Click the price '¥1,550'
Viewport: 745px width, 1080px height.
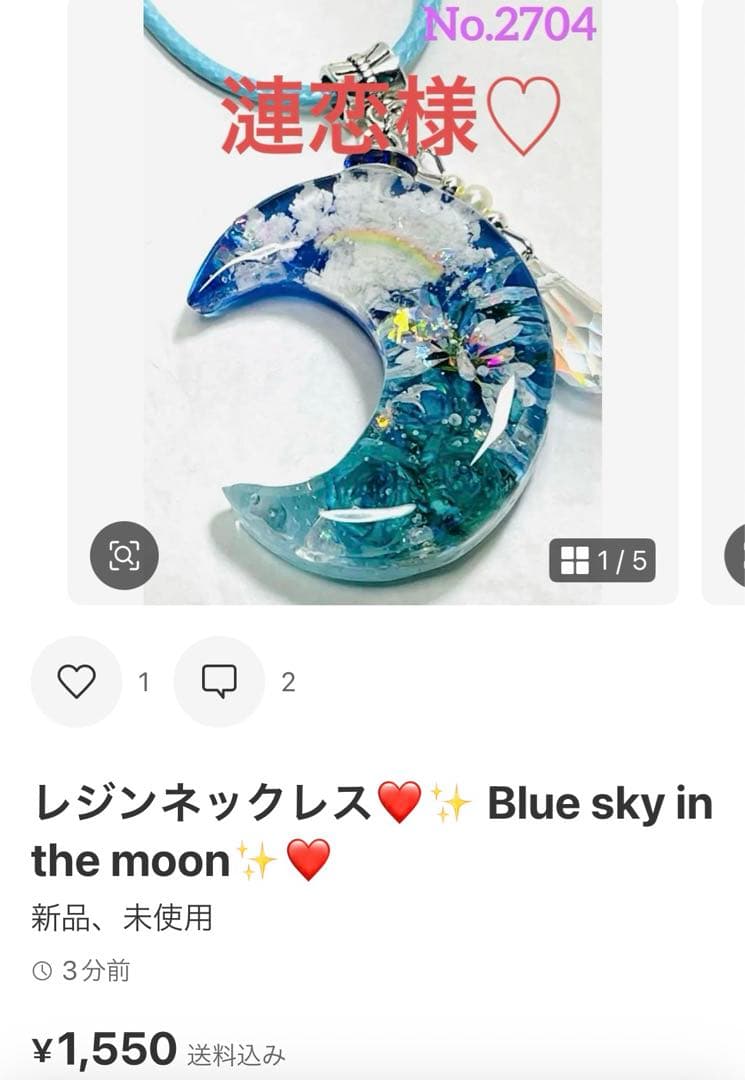tap(100, 1048)
